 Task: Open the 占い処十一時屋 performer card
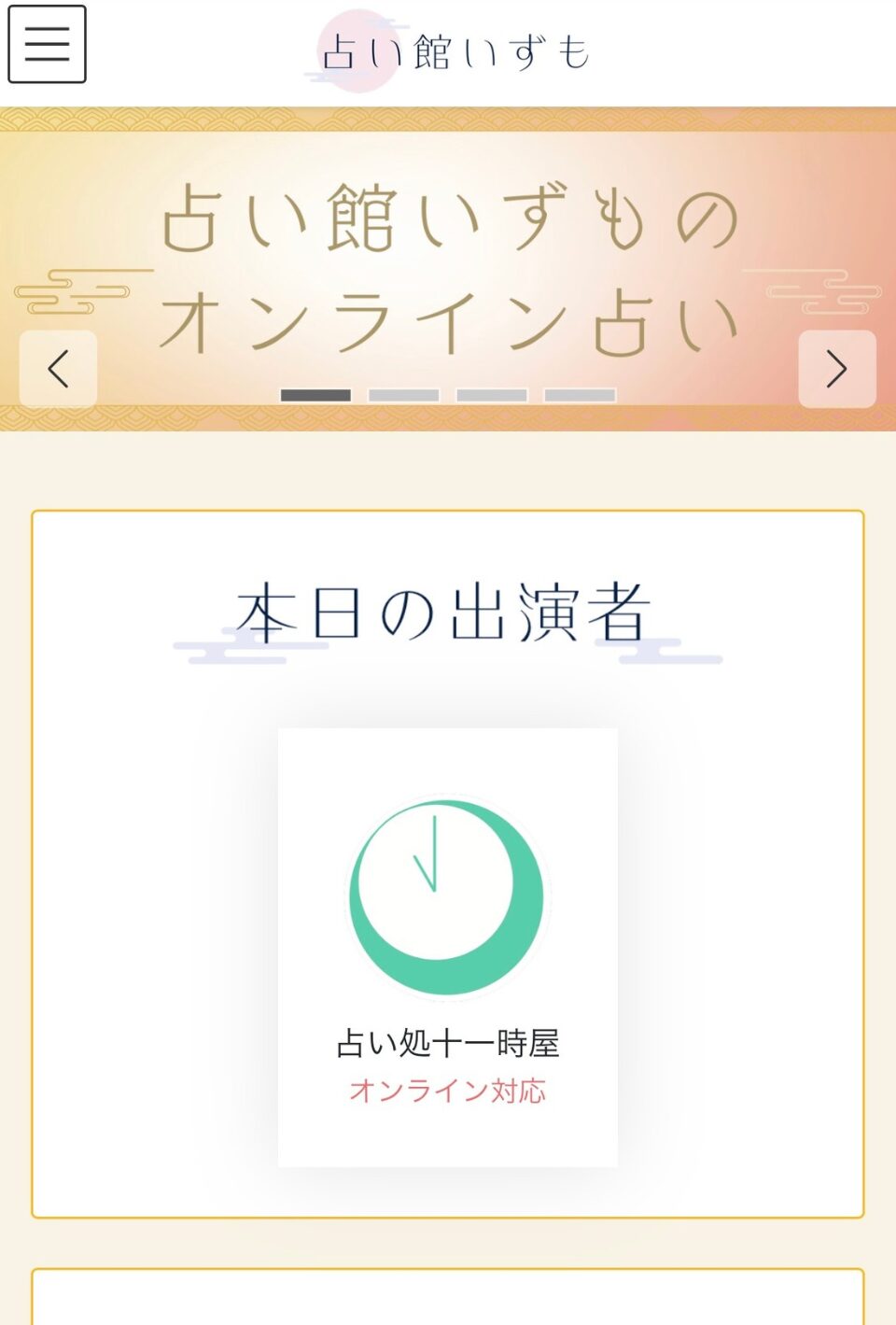448,946
